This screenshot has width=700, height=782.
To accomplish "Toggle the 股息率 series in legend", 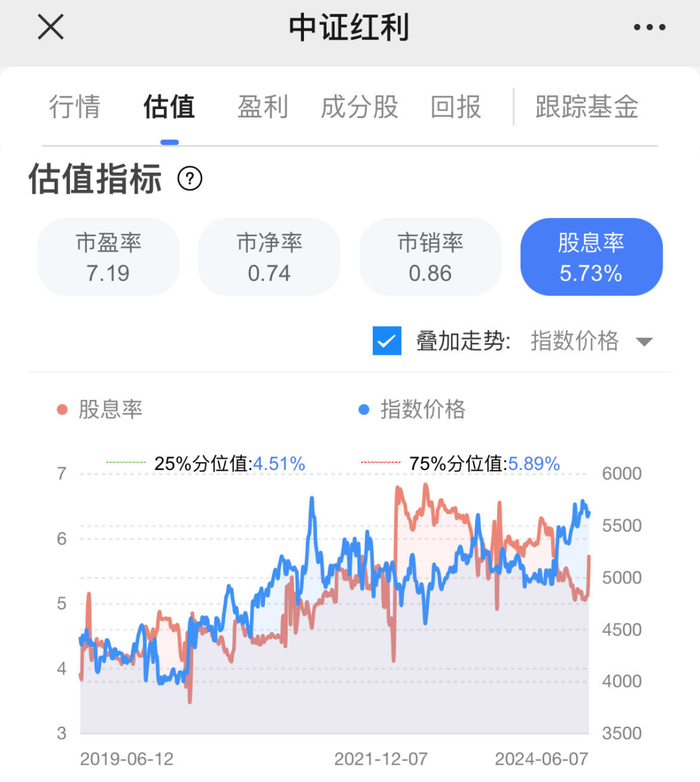I will 100,409.
